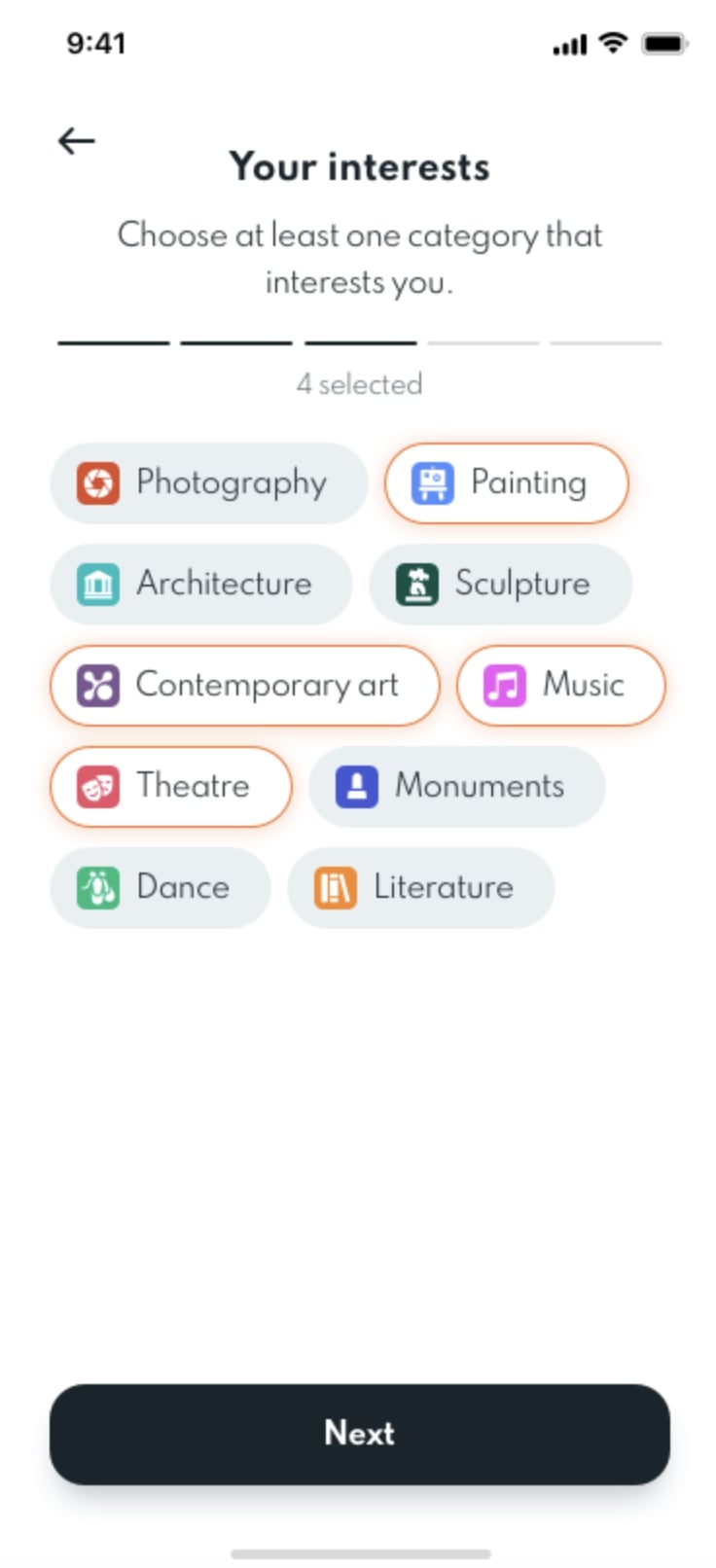This screenshot has height=1568, width=716.
Task: Select the Photography interest chip
Action: pos(208,483)
